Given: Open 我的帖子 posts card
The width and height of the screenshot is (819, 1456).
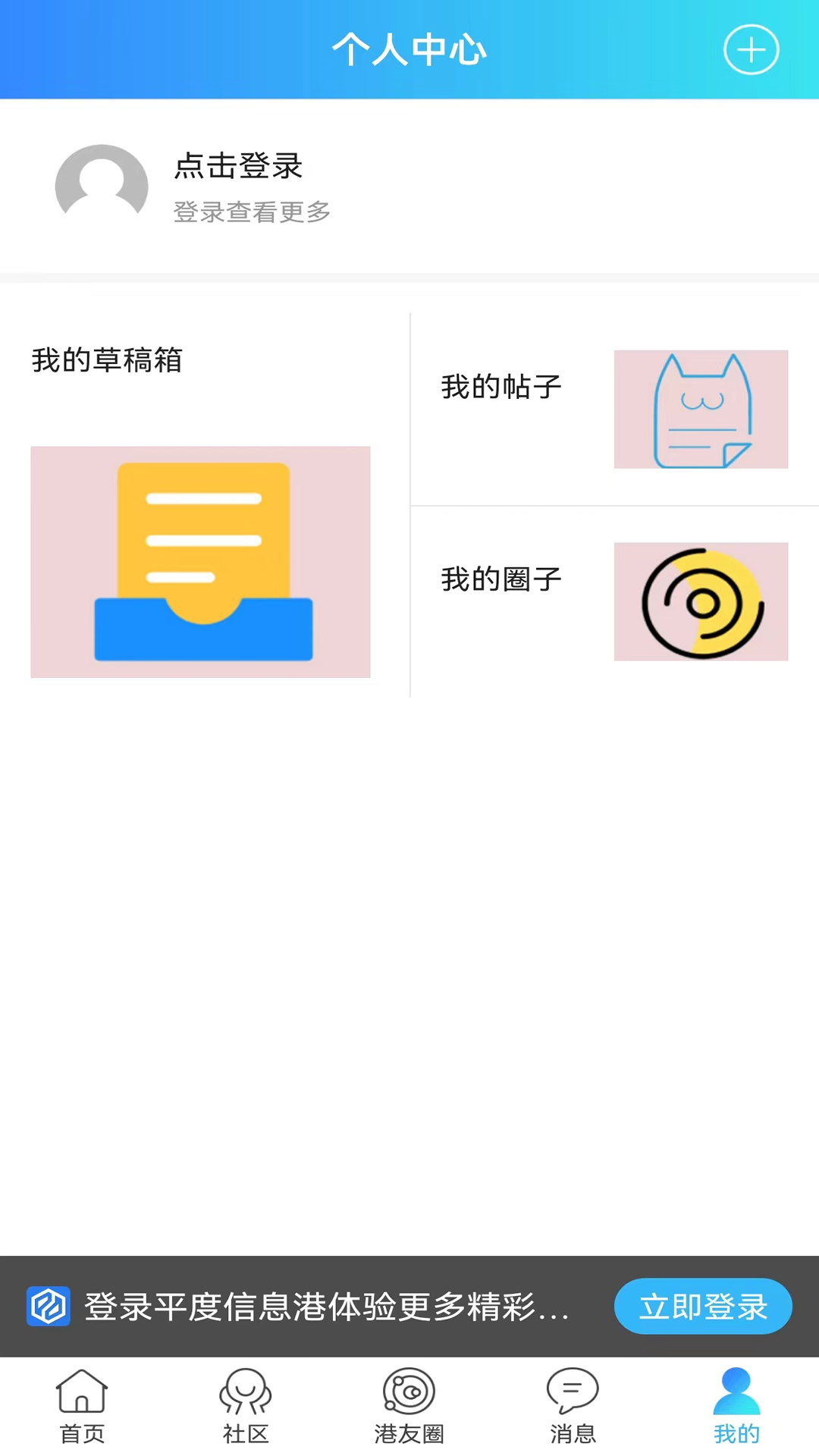Looking at the screenshot, I should click(615, 409).
